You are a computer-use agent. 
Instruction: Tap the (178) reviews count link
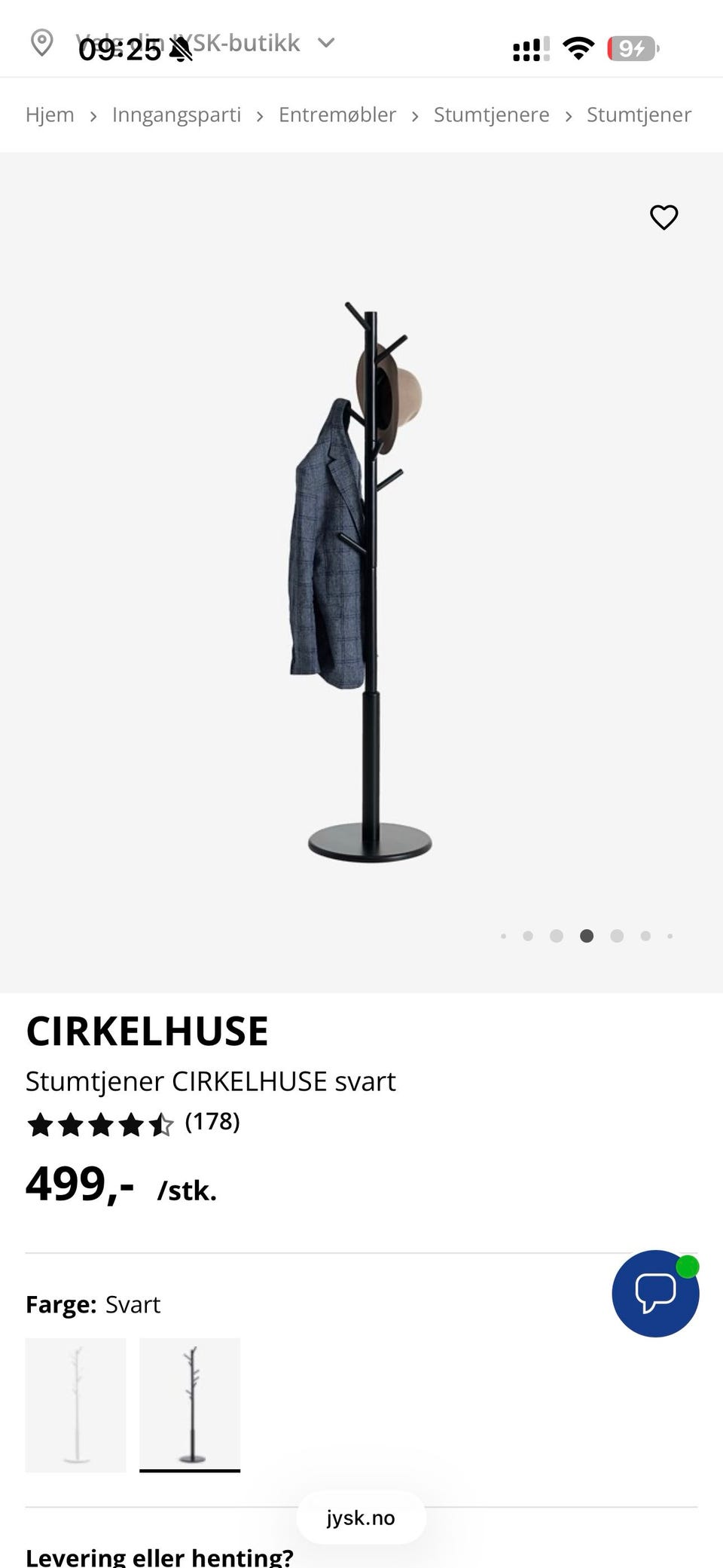point(212,1122)
